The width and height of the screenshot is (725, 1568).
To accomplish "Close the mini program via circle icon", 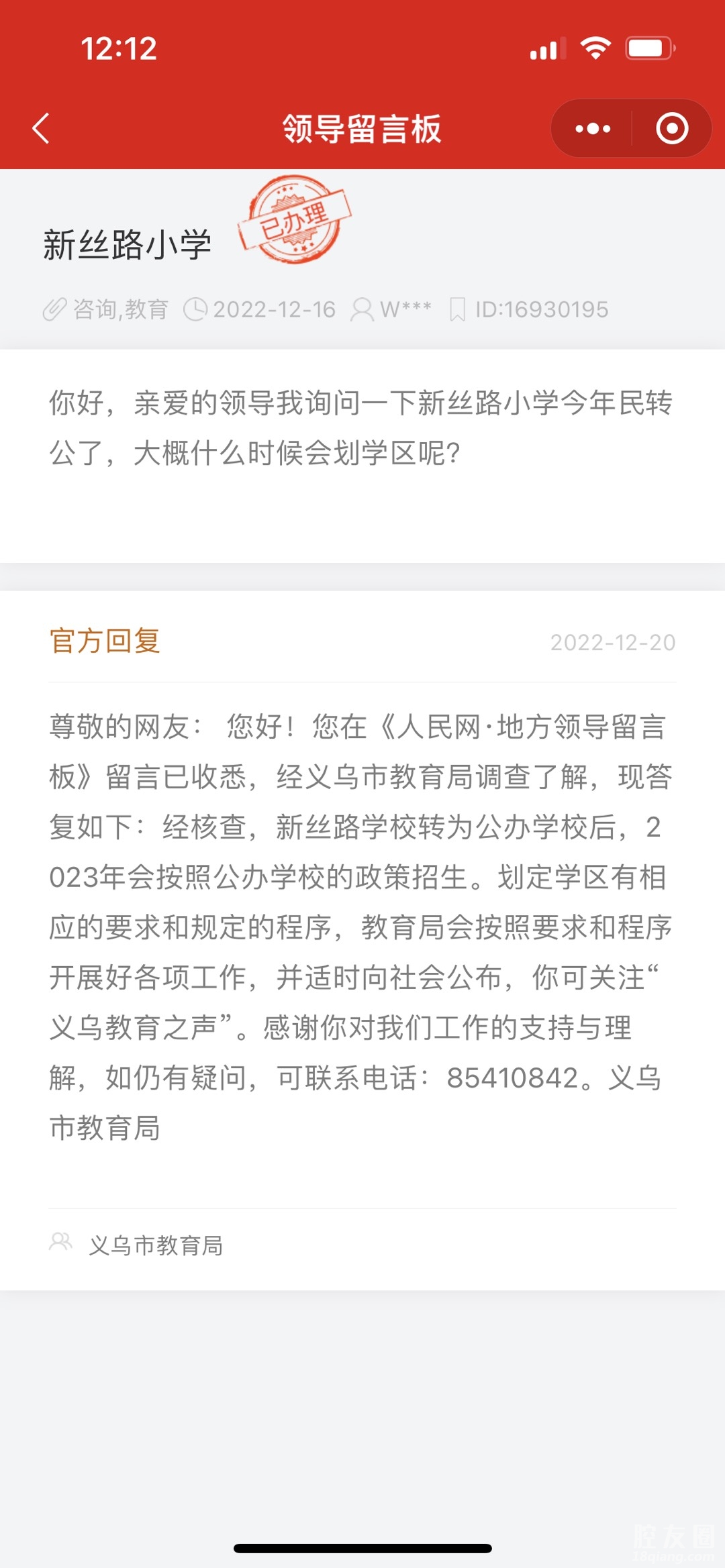I will [x=672, y=128].
